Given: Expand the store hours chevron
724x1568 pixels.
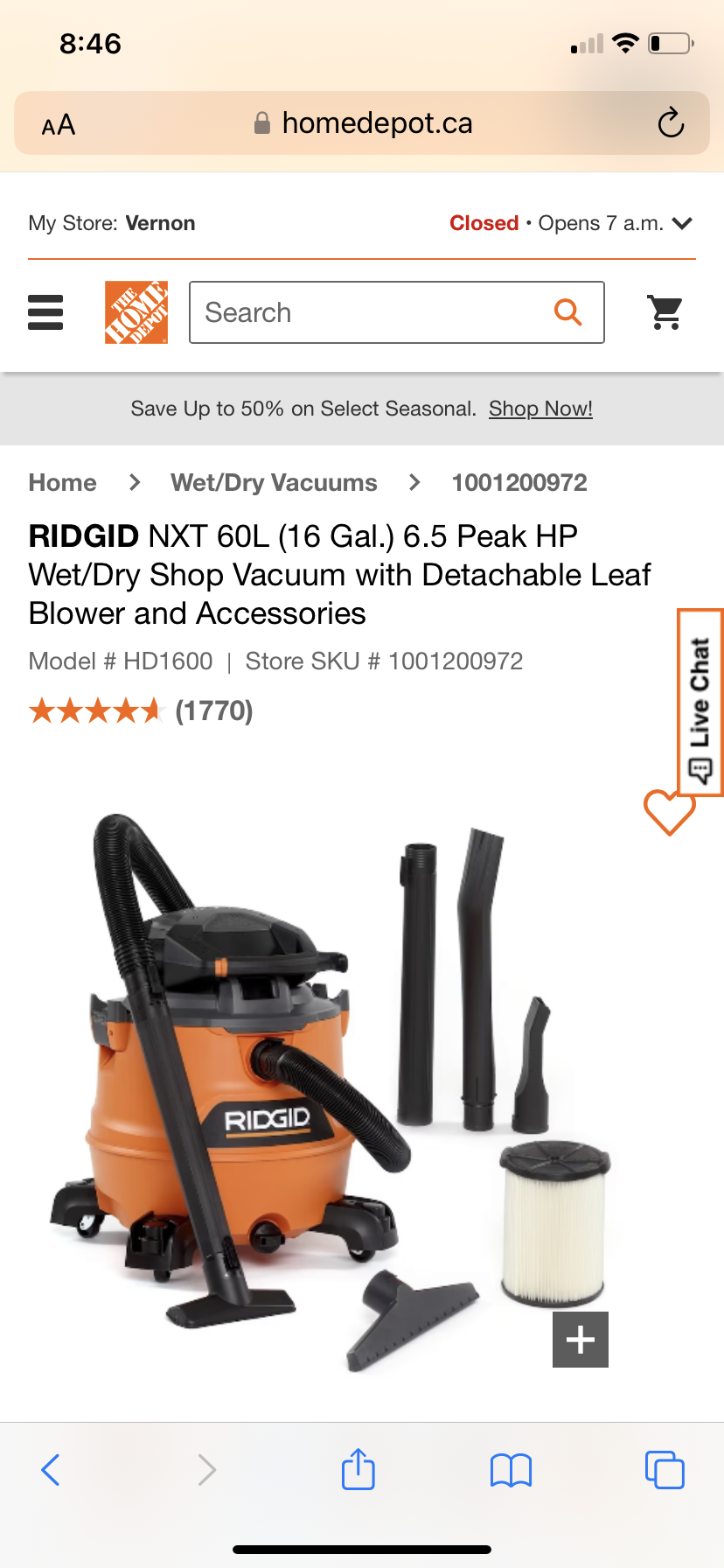Looking at the screenshot, I should tap(683, 223).
